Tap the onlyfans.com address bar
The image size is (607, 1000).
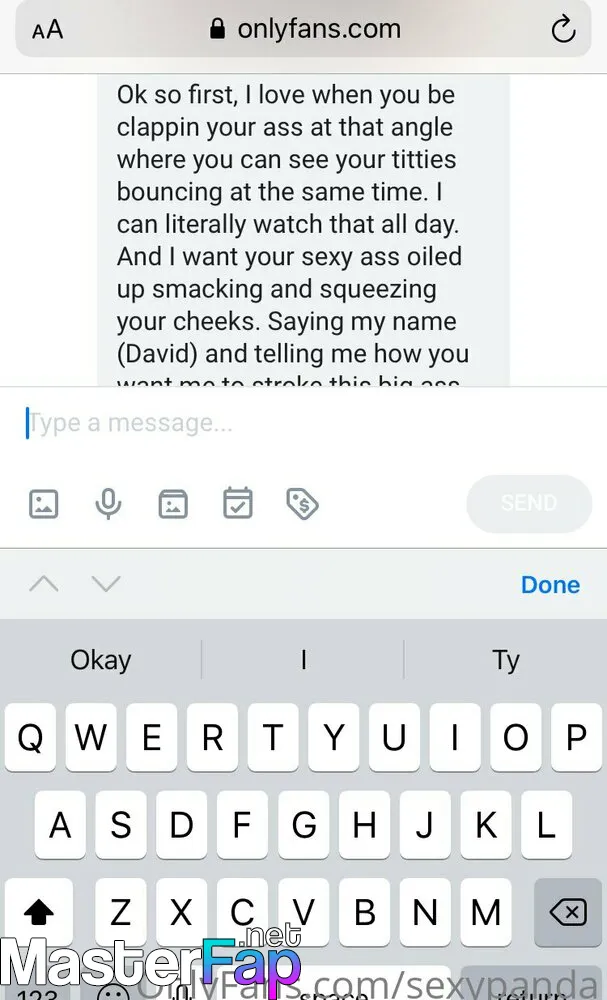click(x=304, y=29)
